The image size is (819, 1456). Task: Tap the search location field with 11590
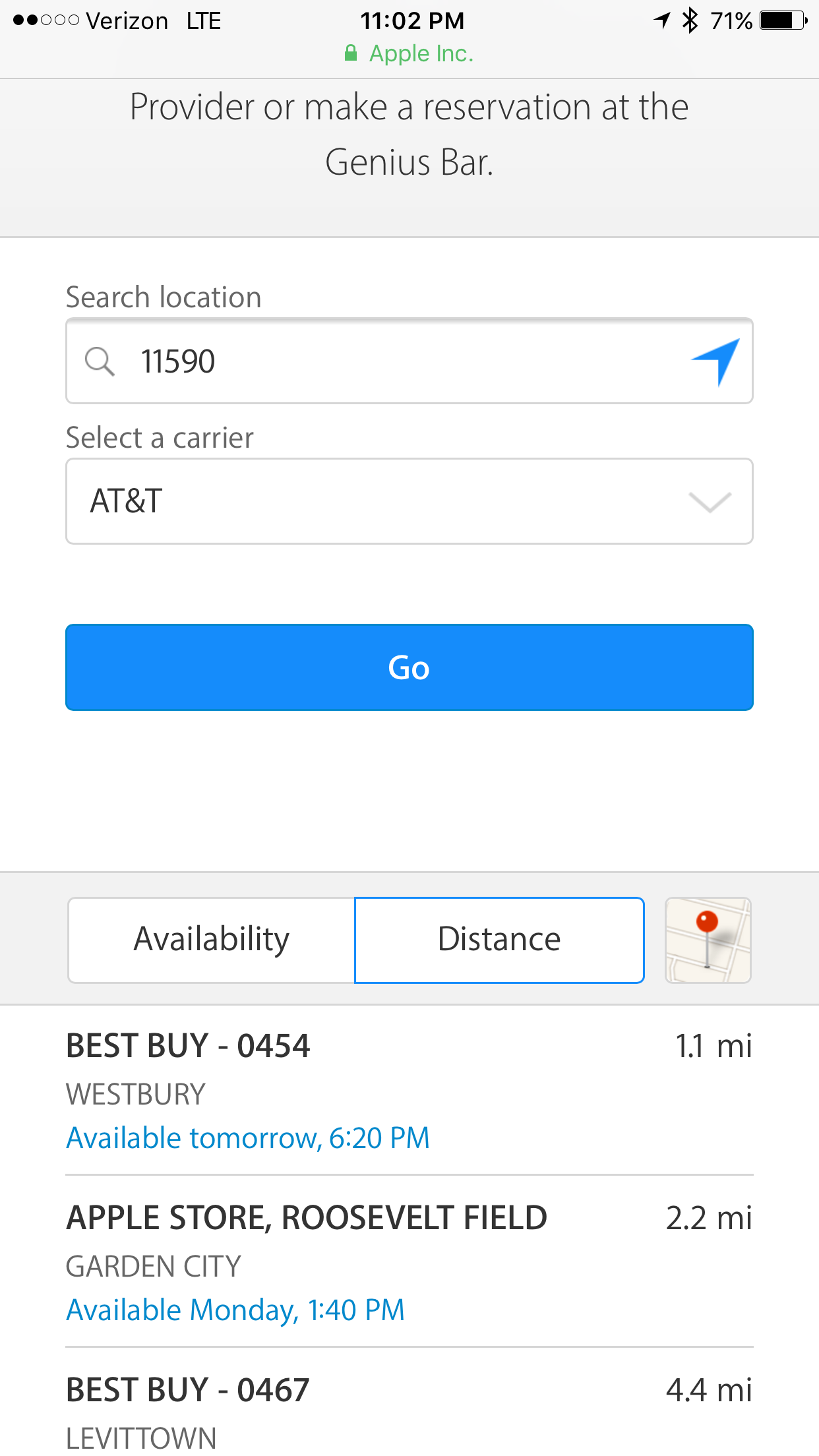[x=409, y=361]
